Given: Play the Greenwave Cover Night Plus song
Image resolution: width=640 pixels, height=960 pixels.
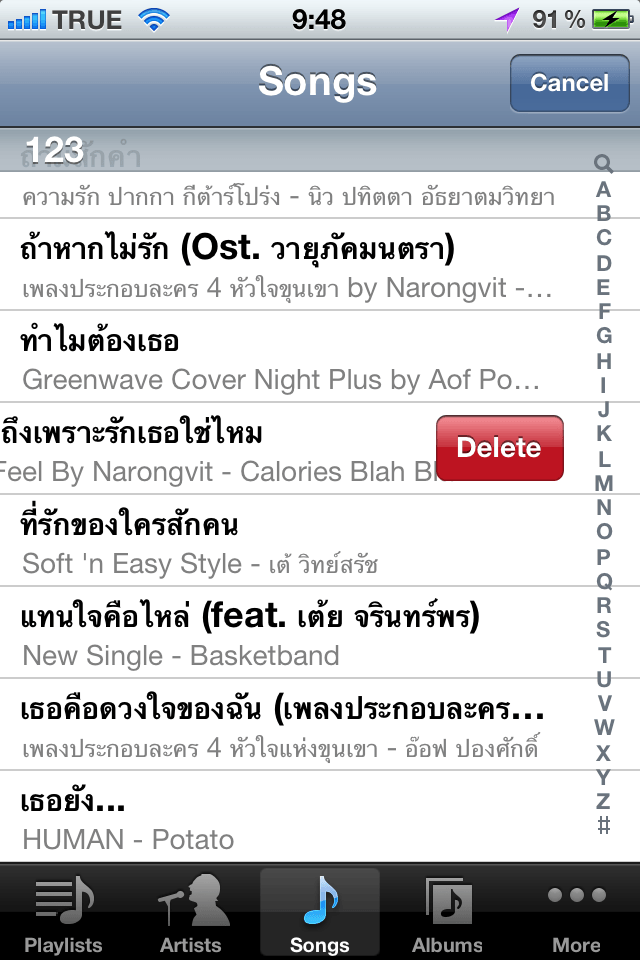Looking at the screenshot, I should point(280,358).
